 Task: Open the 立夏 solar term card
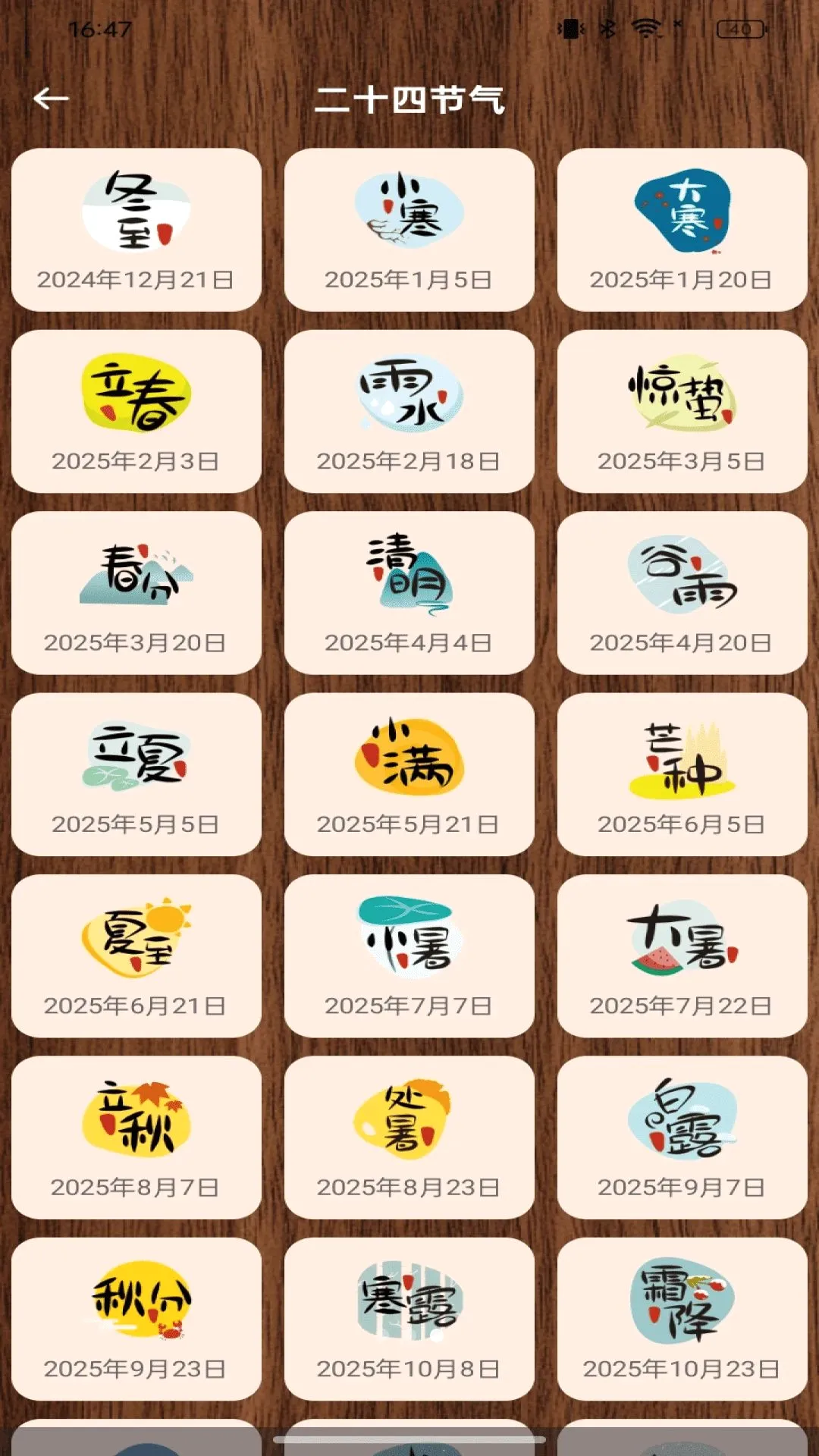pyautogui.click(x=136, y=774)
